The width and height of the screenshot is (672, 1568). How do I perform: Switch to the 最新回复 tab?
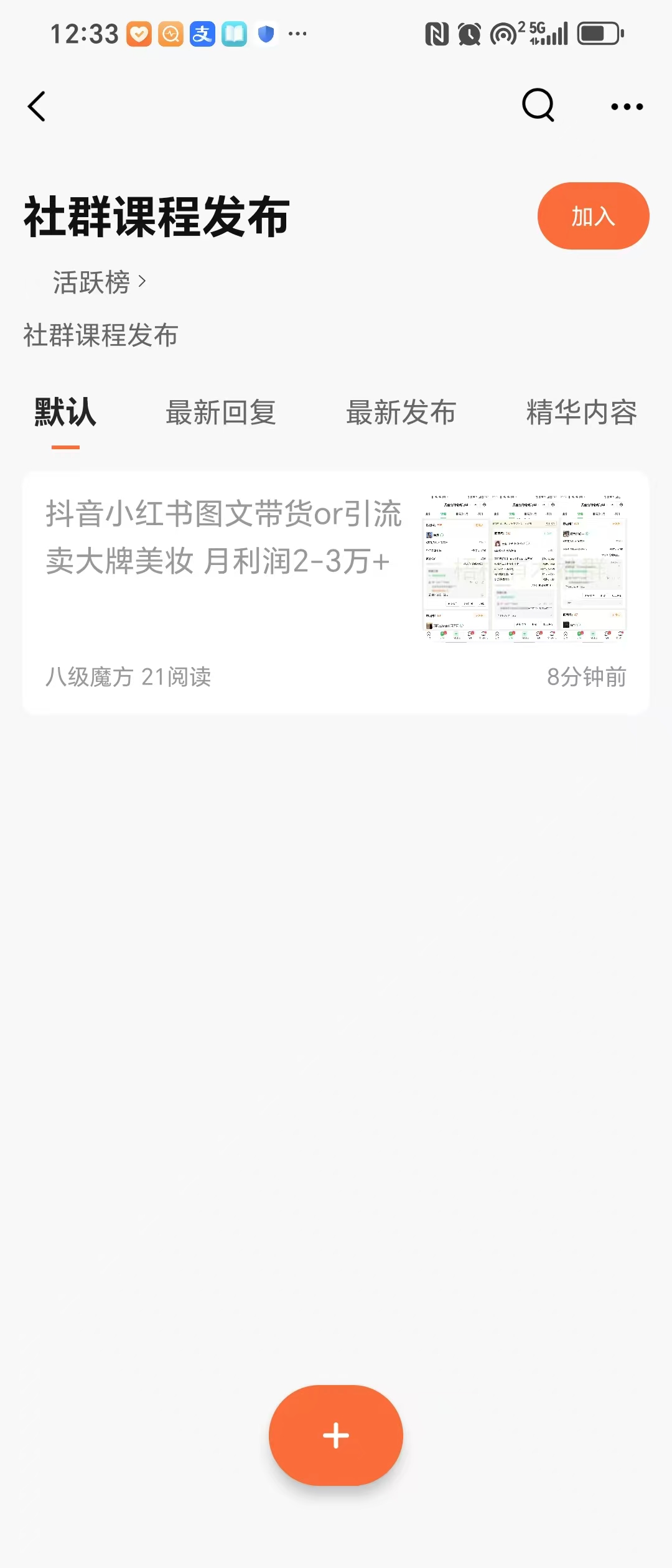(221, 413)
